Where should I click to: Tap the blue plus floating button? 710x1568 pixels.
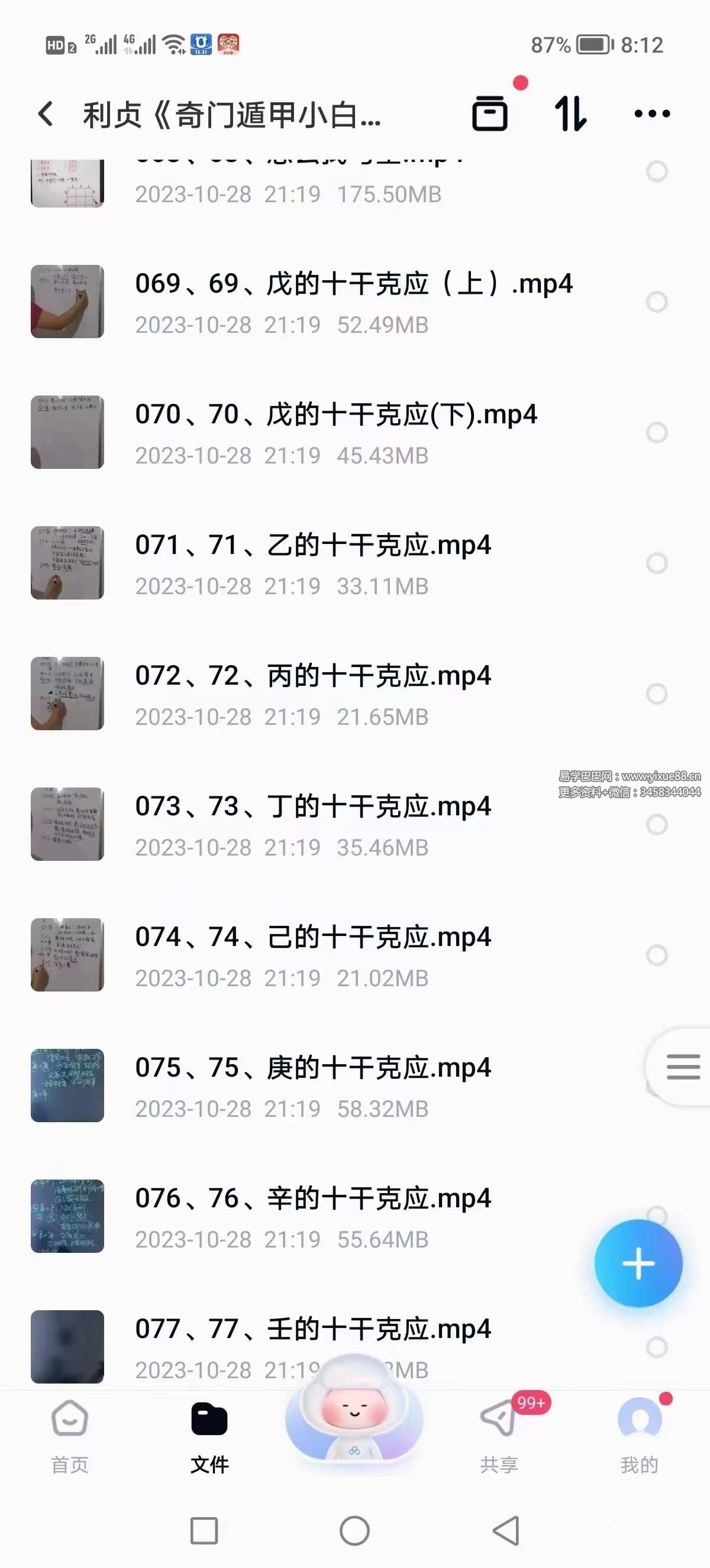(638, 1264)
